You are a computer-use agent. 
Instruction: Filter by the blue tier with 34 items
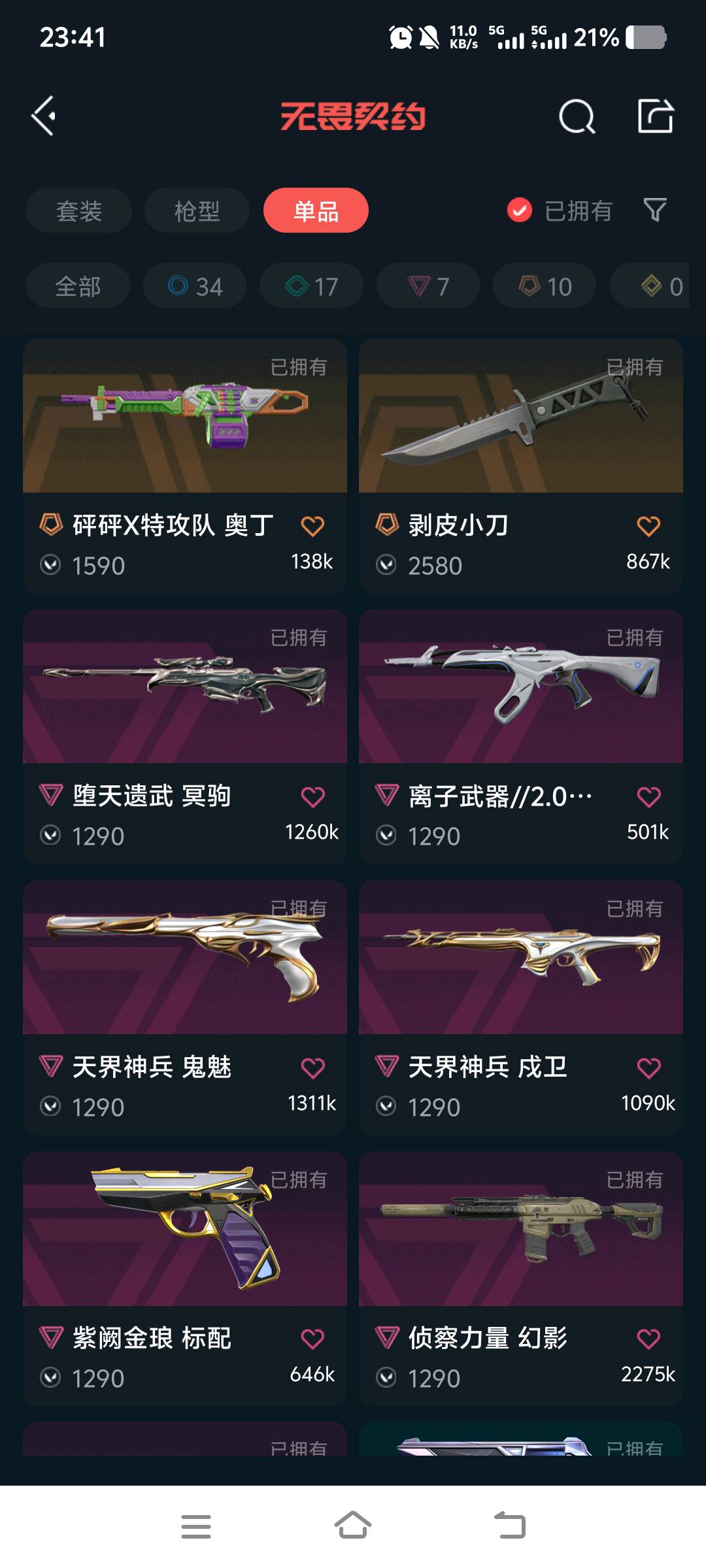point(195,286)
